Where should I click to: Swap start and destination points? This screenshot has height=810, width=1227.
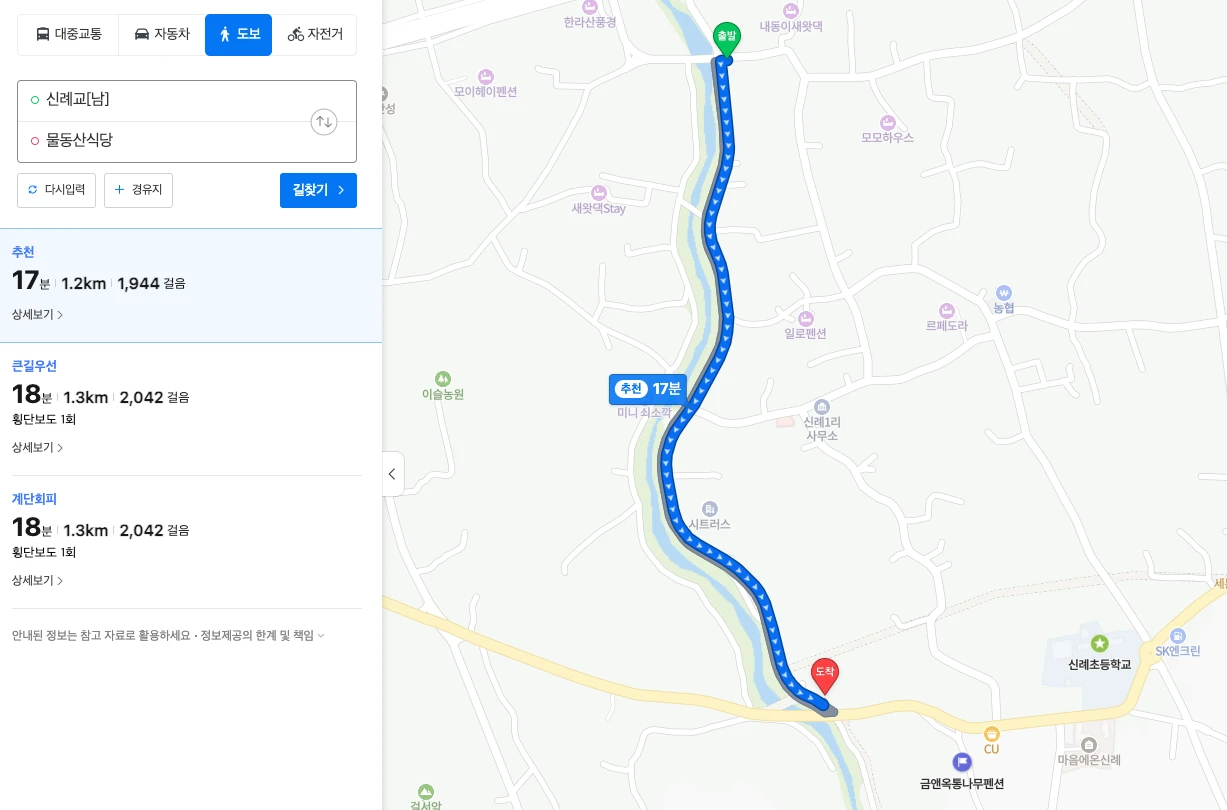[324, 122]
